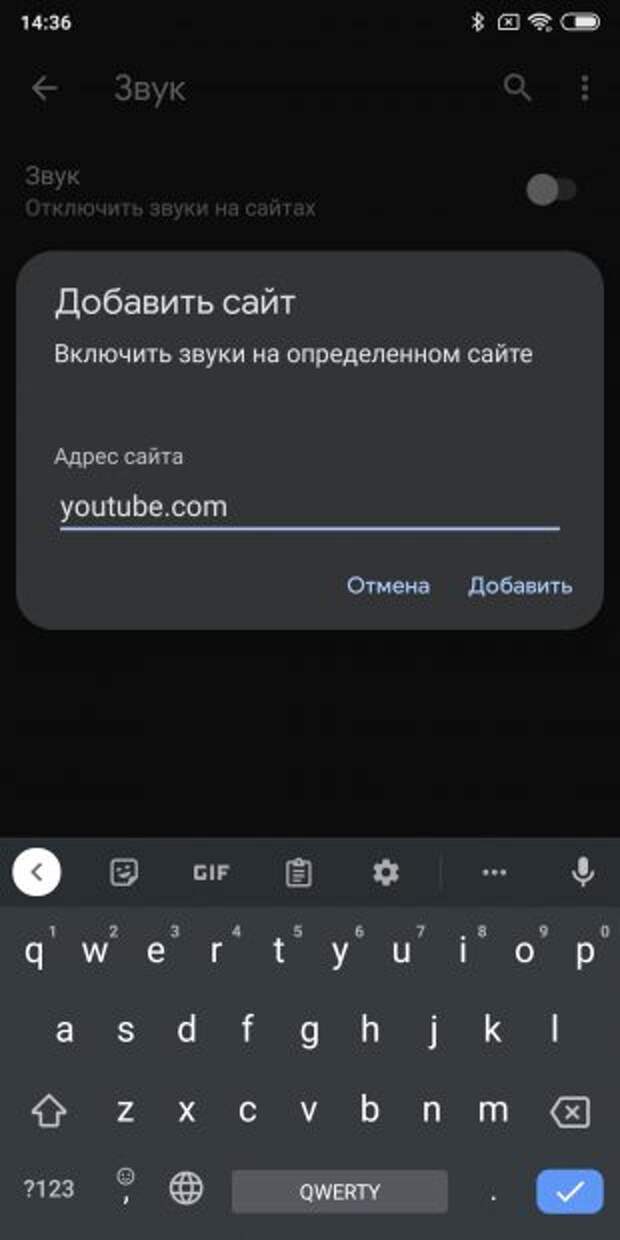Tap the backspace key

tap(570, 1111)
